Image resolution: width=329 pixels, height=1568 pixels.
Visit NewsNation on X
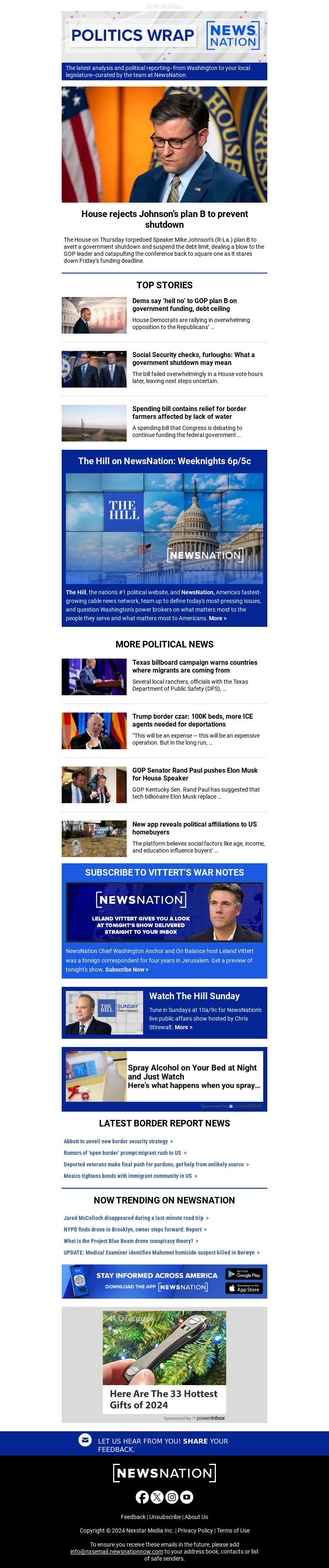157,1497
